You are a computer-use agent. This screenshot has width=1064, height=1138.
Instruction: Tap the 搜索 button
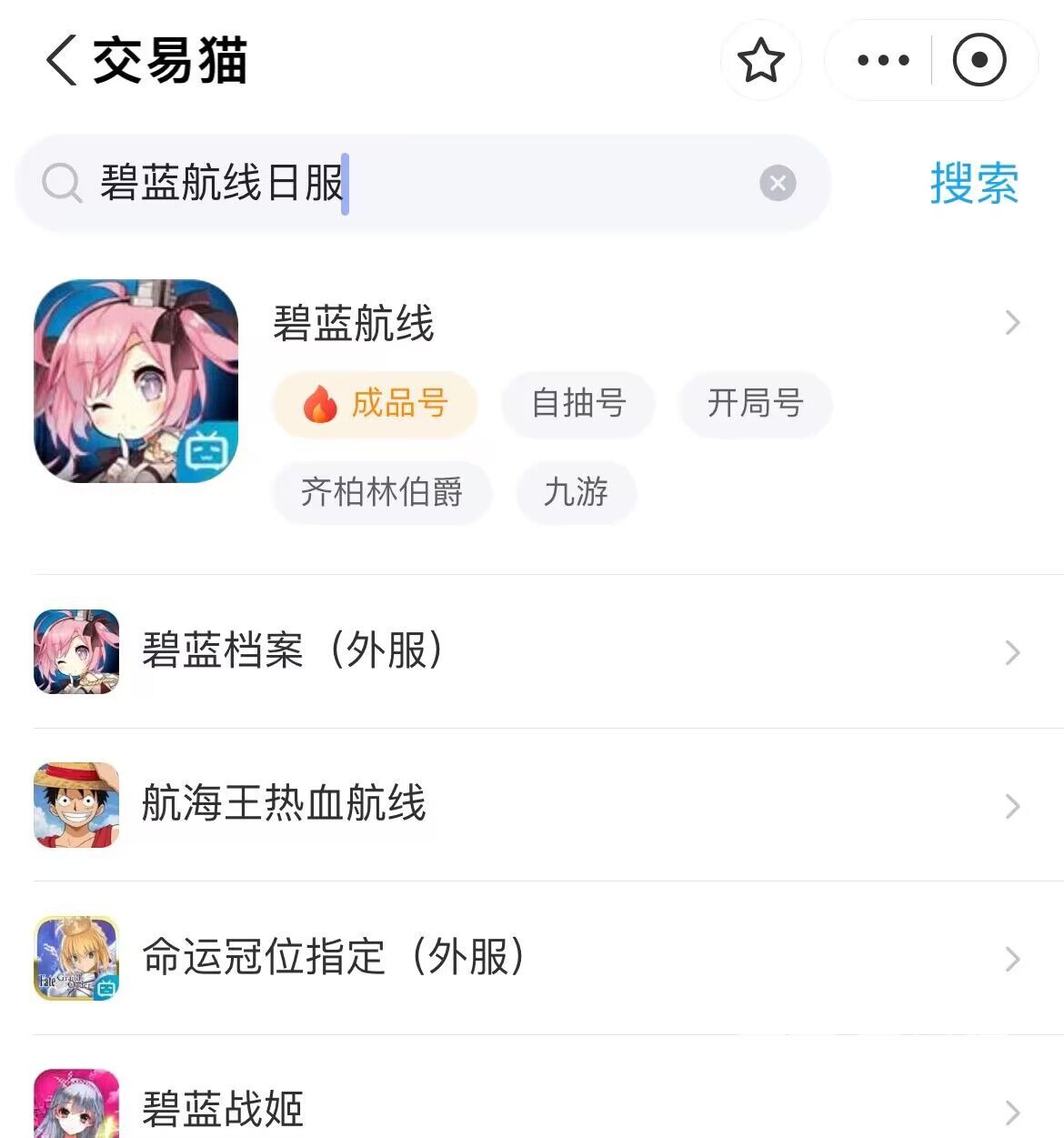click(x=973, y=183)
